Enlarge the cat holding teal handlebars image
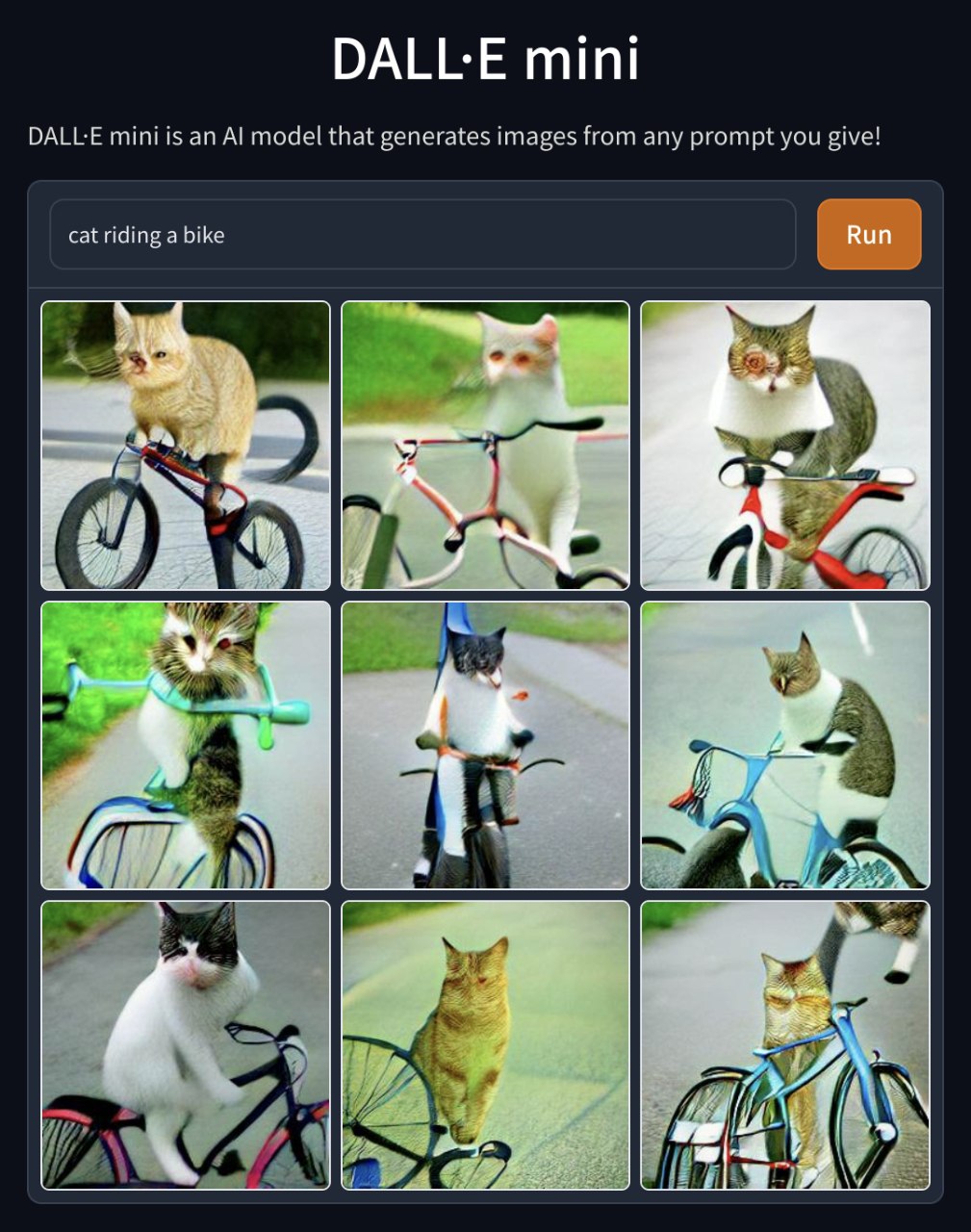Screen dimensions: 971x1232 [x=186, y=745]
